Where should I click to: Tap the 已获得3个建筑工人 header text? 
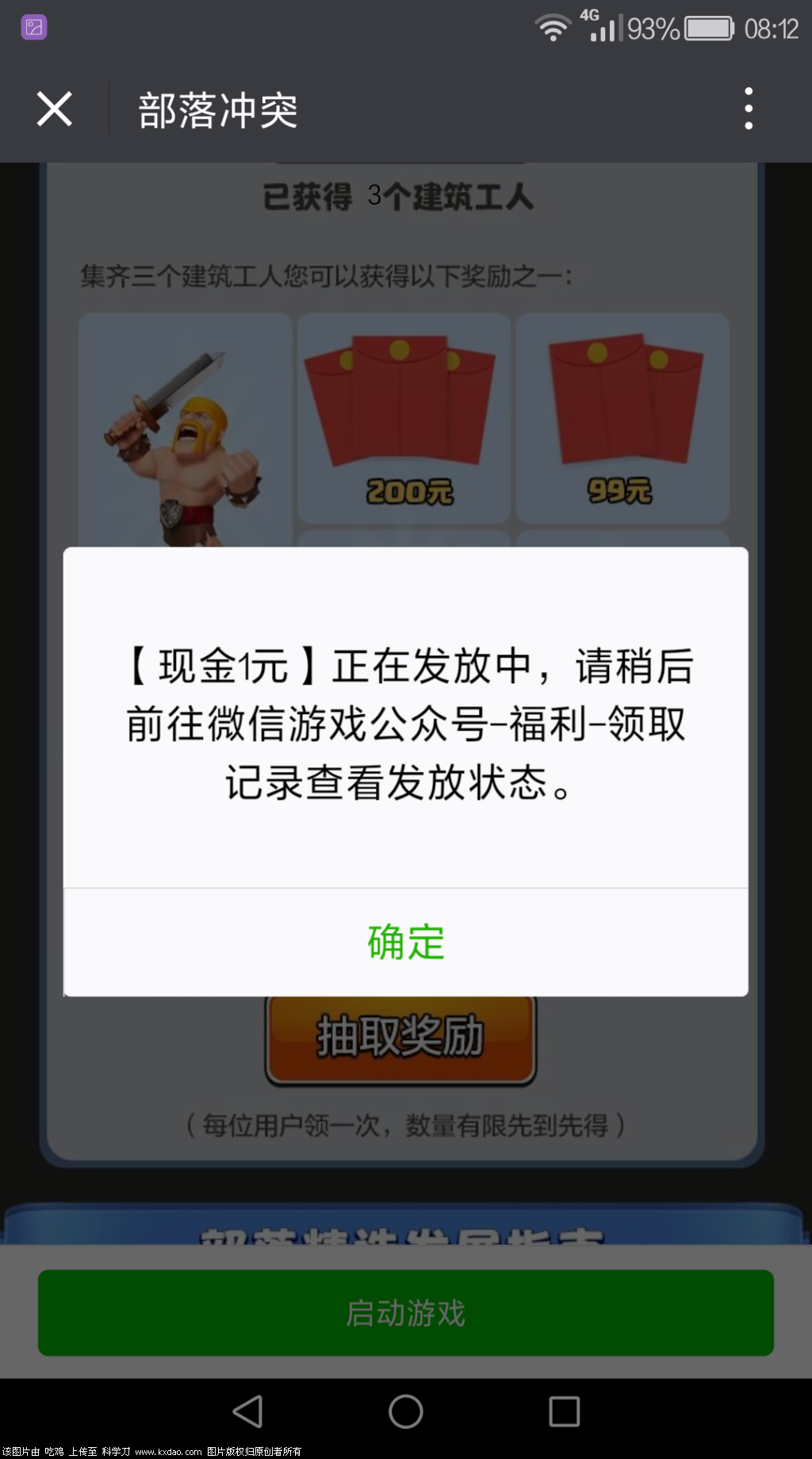click(400, 198)
